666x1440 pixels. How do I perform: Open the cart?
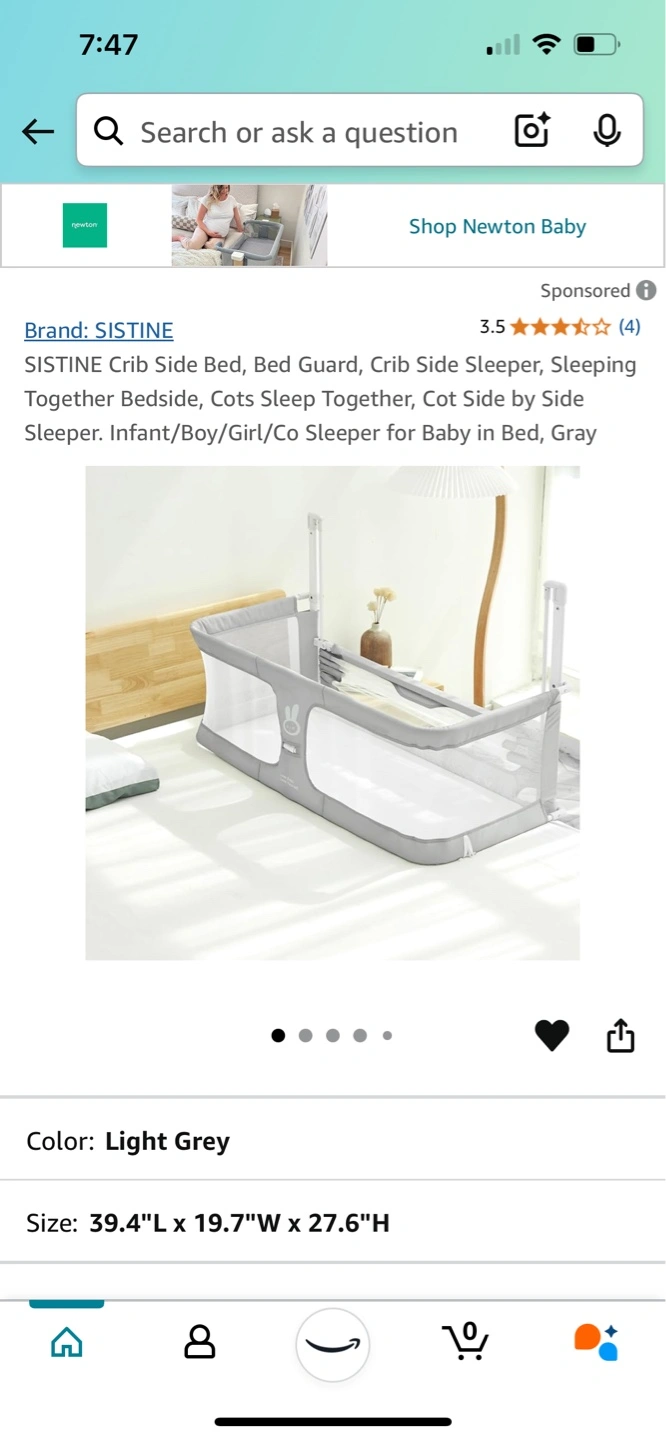[x=465, y=1342]
